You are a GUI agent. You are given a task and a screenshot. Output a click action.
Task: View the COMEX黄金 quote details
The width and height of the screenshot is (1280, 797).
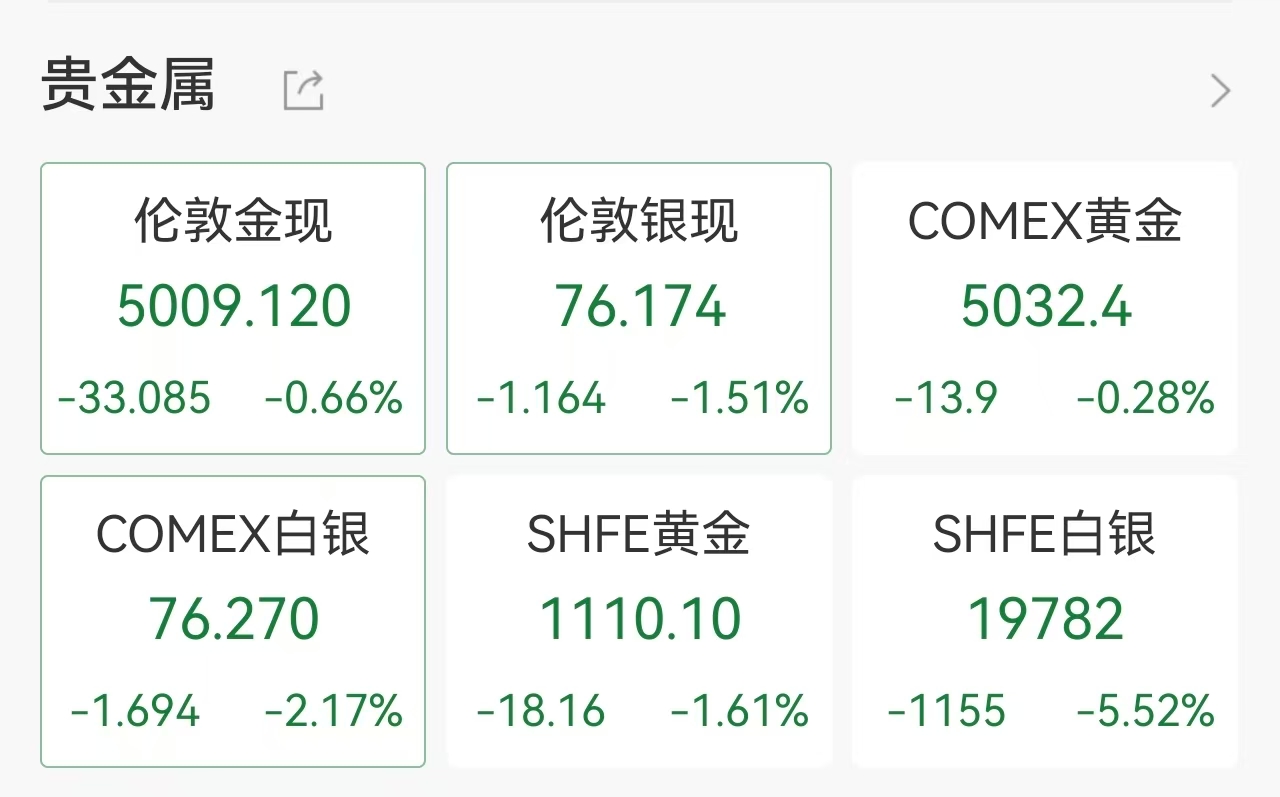(1044, 308)
